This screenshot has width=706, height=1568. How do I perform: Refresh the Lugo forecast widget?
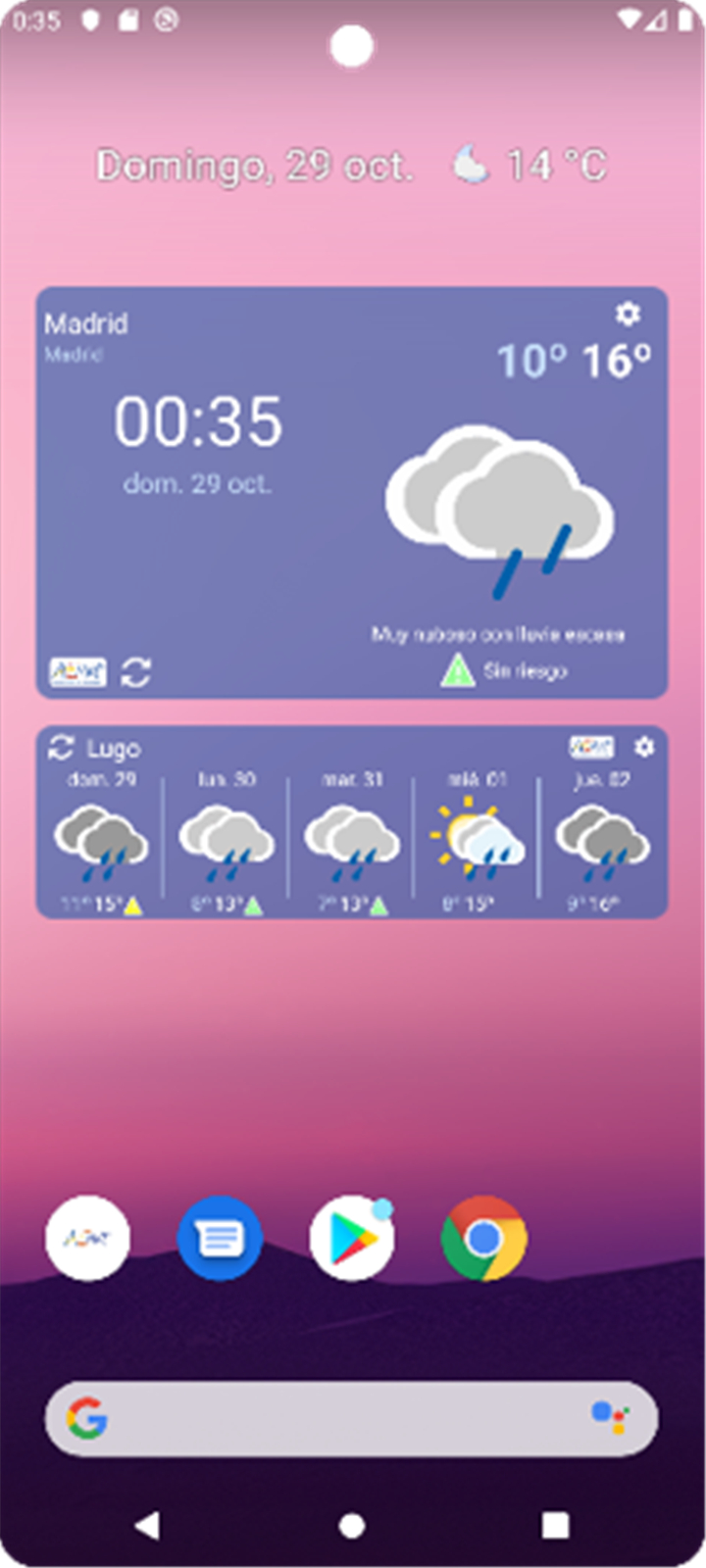[x=61, y=748]
